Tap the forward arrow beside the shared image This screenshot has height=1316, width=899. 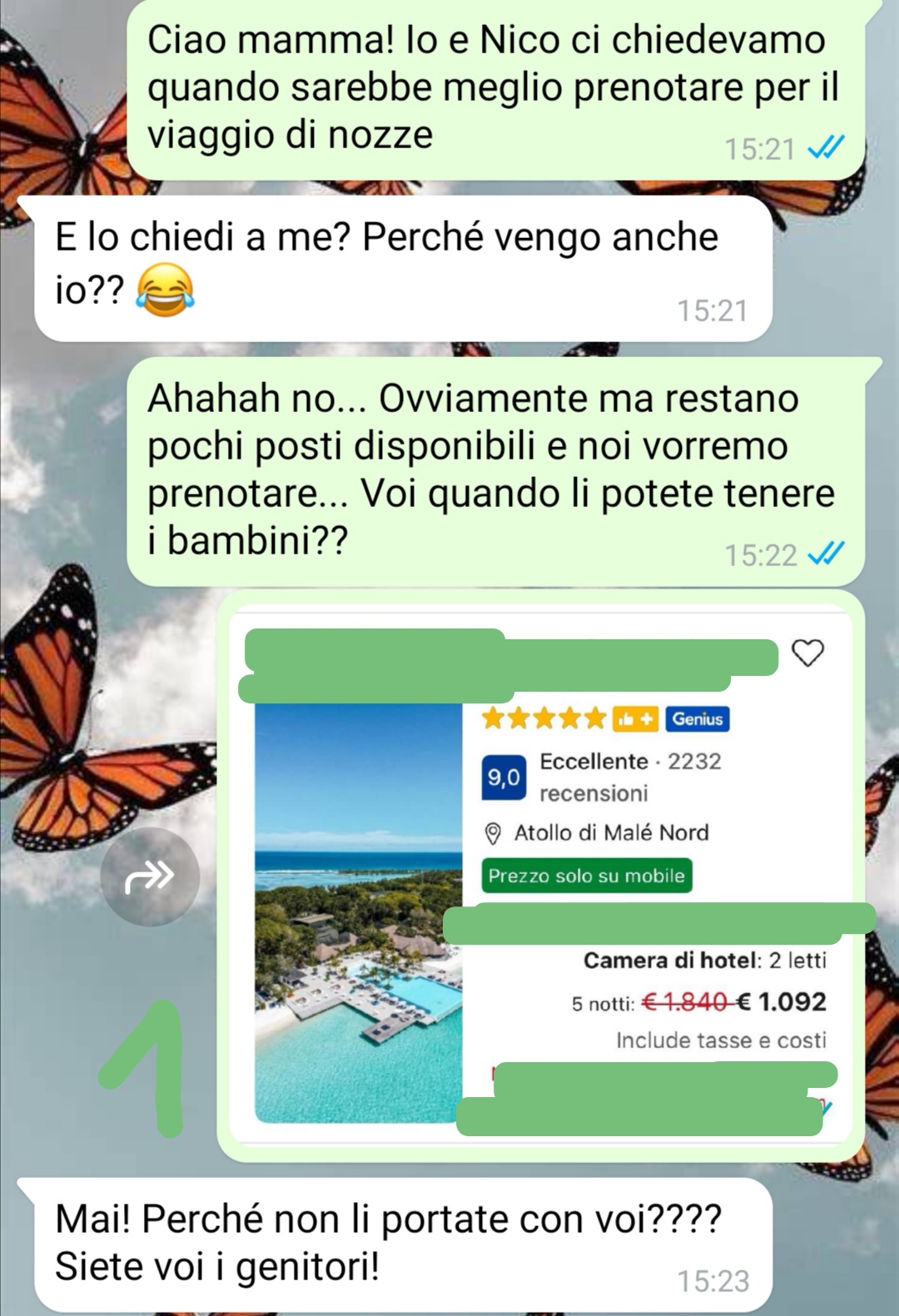click(x=150, y=876)
